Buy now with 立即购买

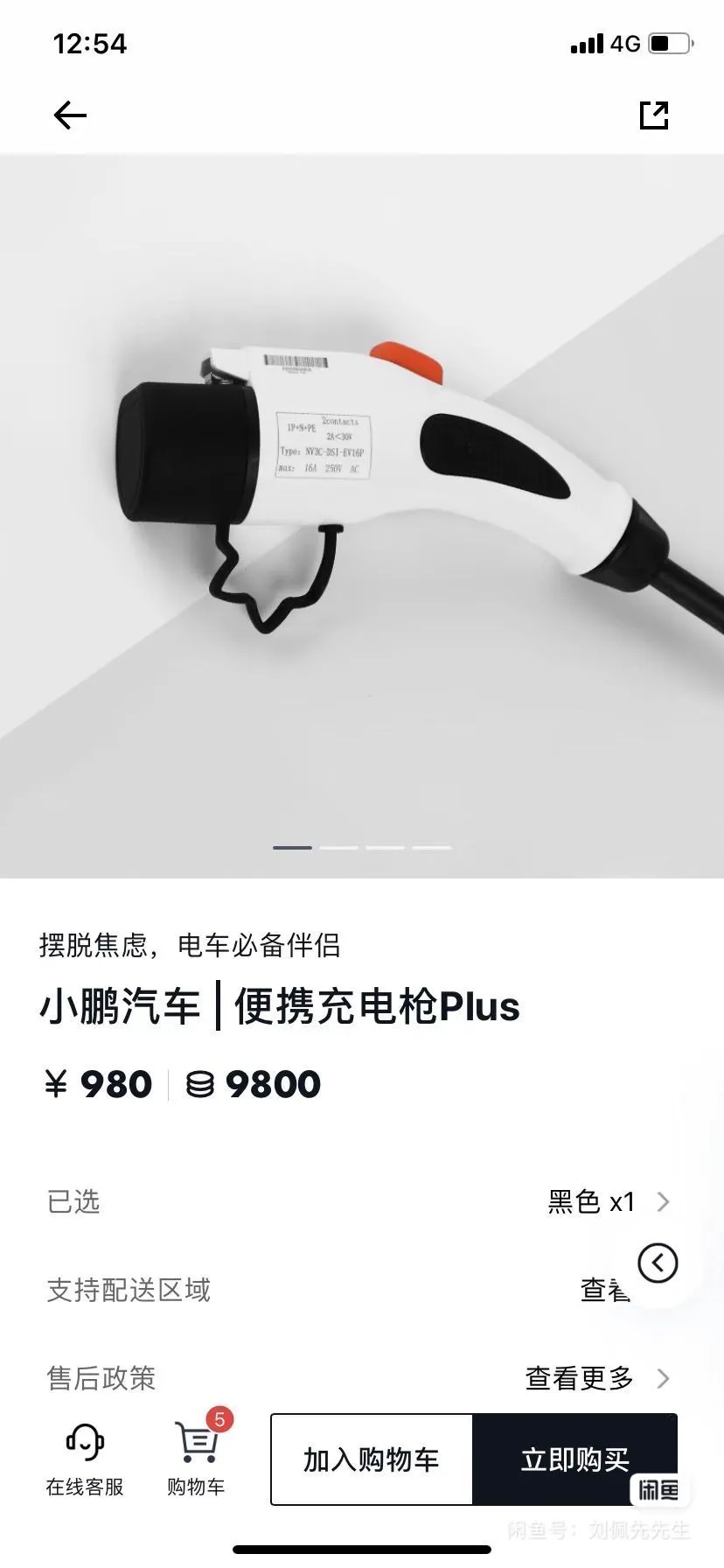[x=574, y=1459]
